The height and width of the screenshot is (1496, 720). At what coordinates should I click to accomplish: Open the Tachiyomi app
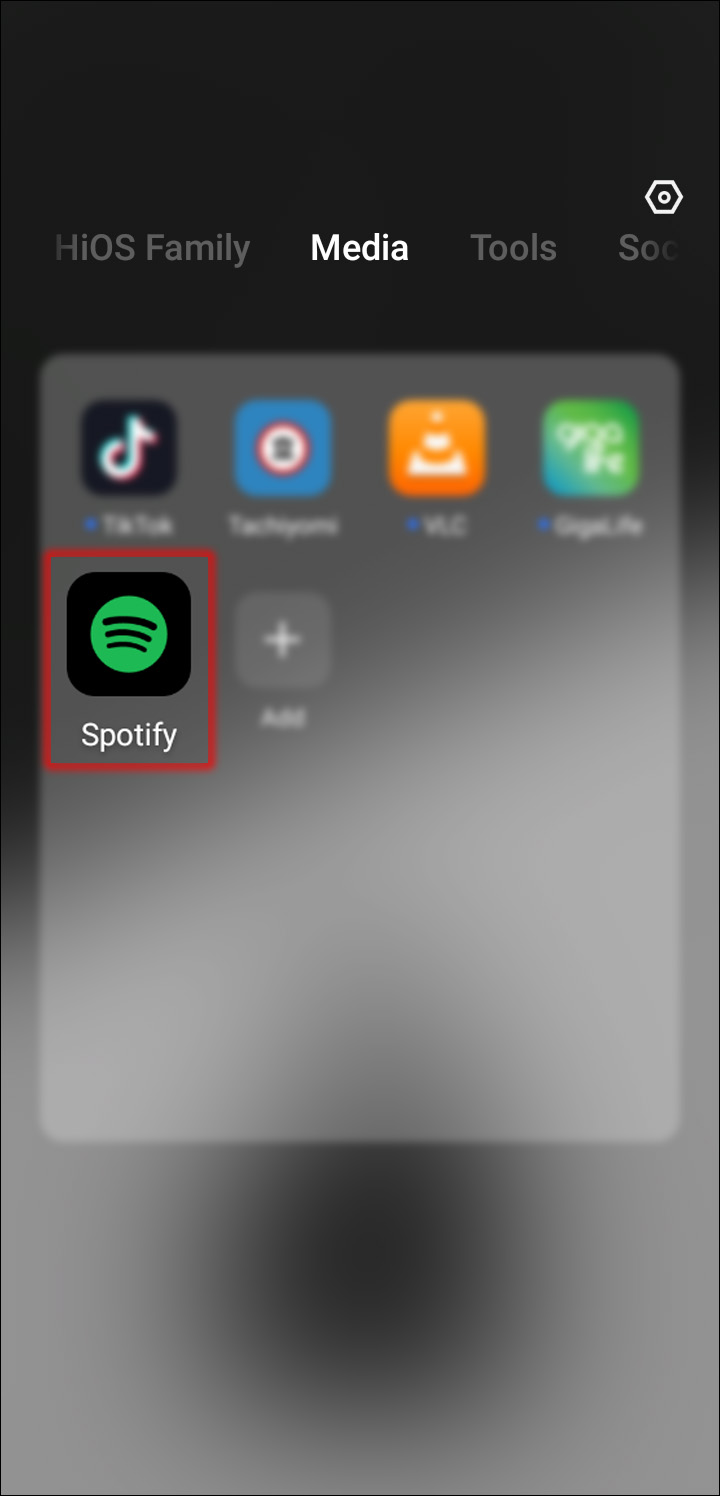pos(283,447)
